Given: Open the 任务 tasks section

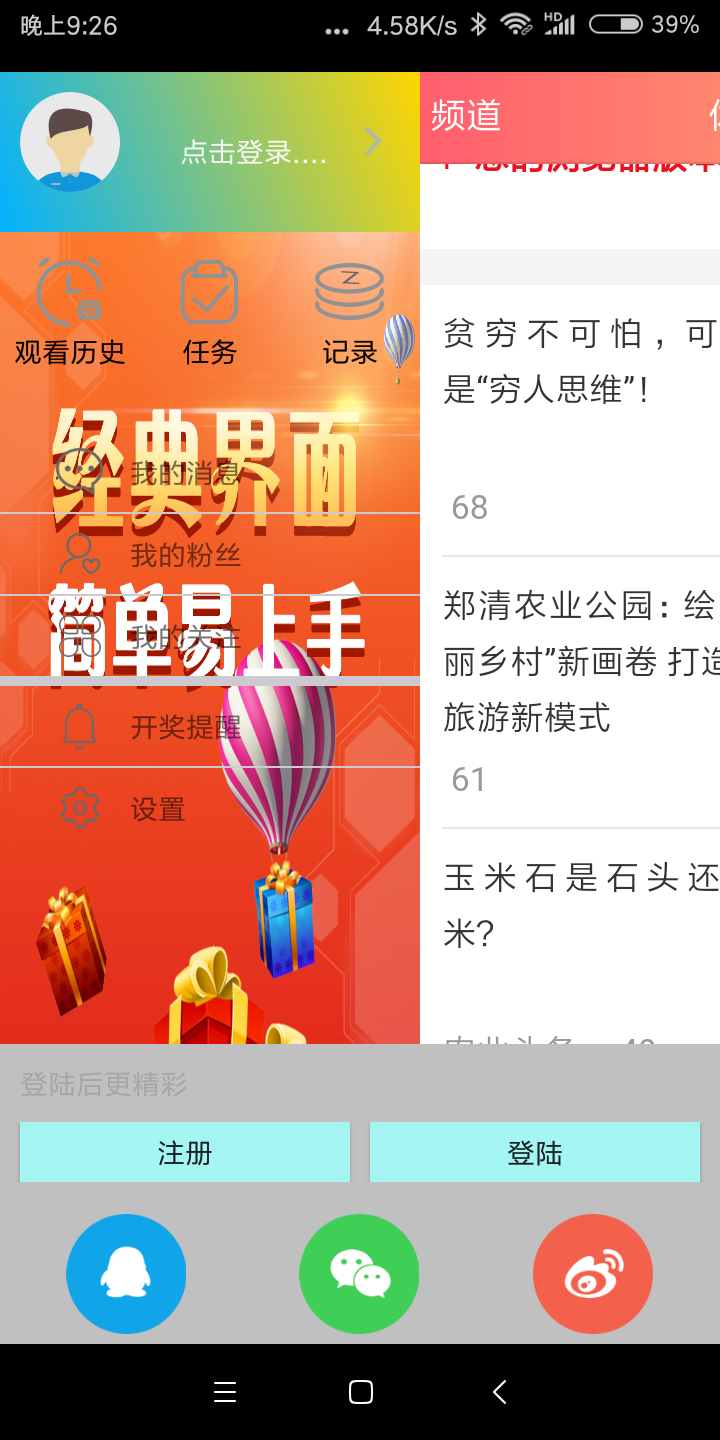Looking at the screenshot, I should click(209, 312).
